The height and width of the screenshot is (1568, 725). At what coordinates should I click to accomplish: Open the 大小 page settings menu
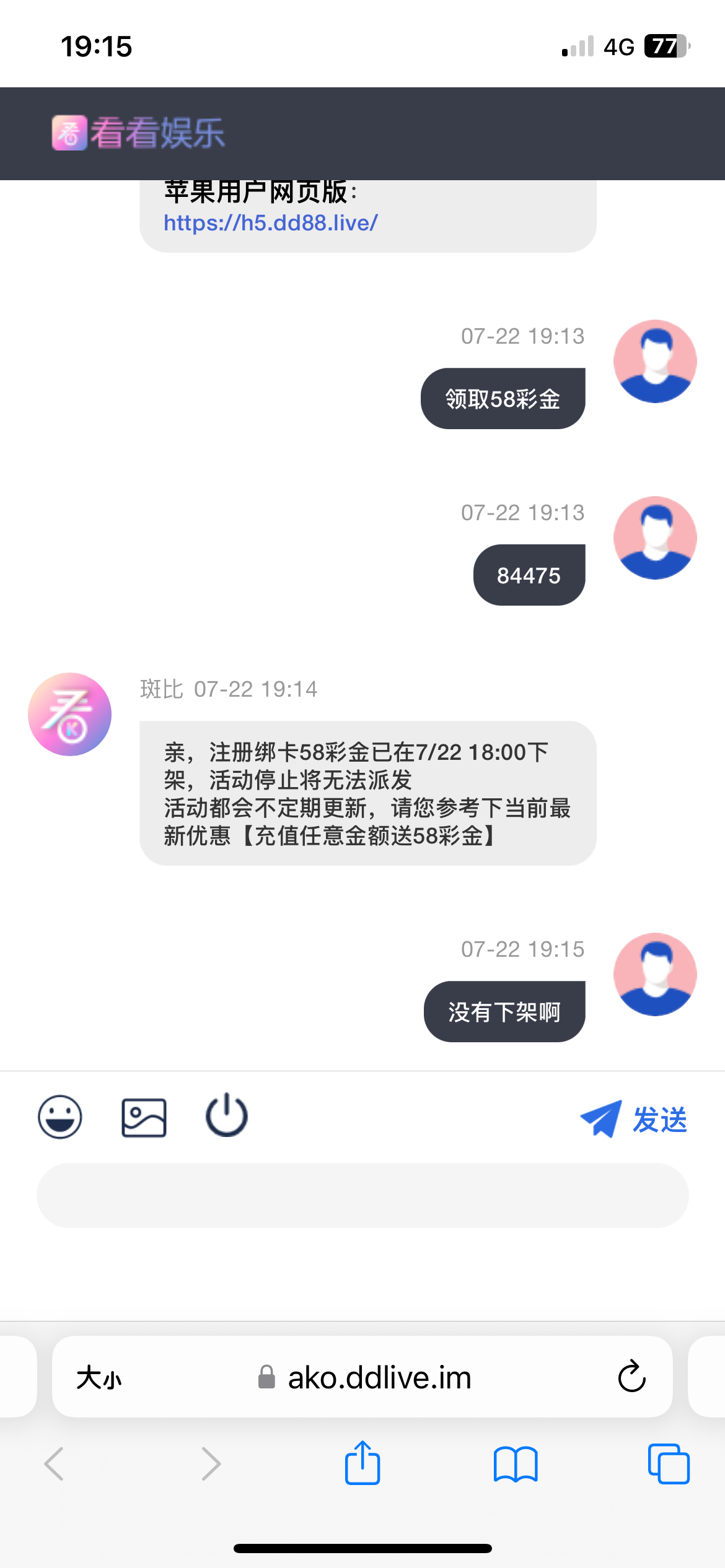coord(99,1378)
